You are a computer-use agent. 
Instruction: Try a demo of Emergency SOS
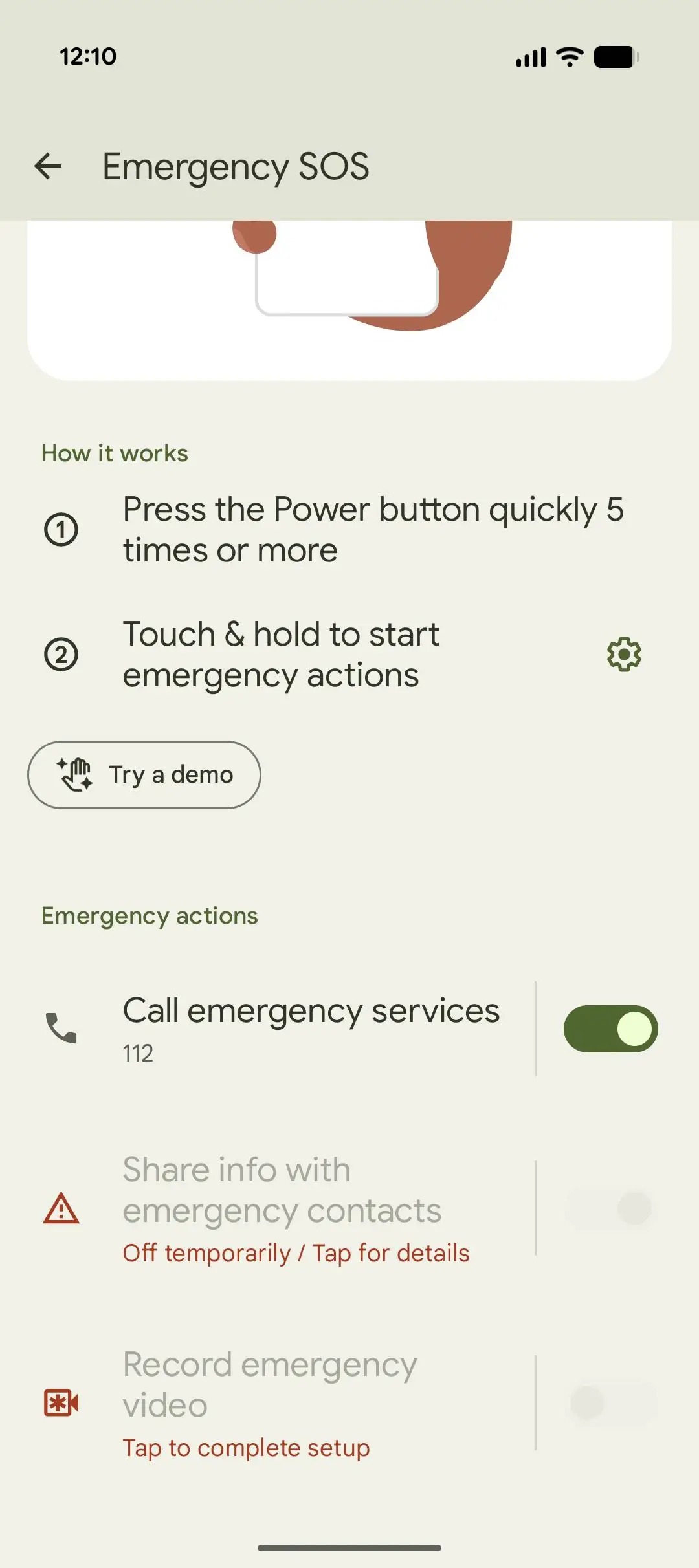click(x=144, y=774)
